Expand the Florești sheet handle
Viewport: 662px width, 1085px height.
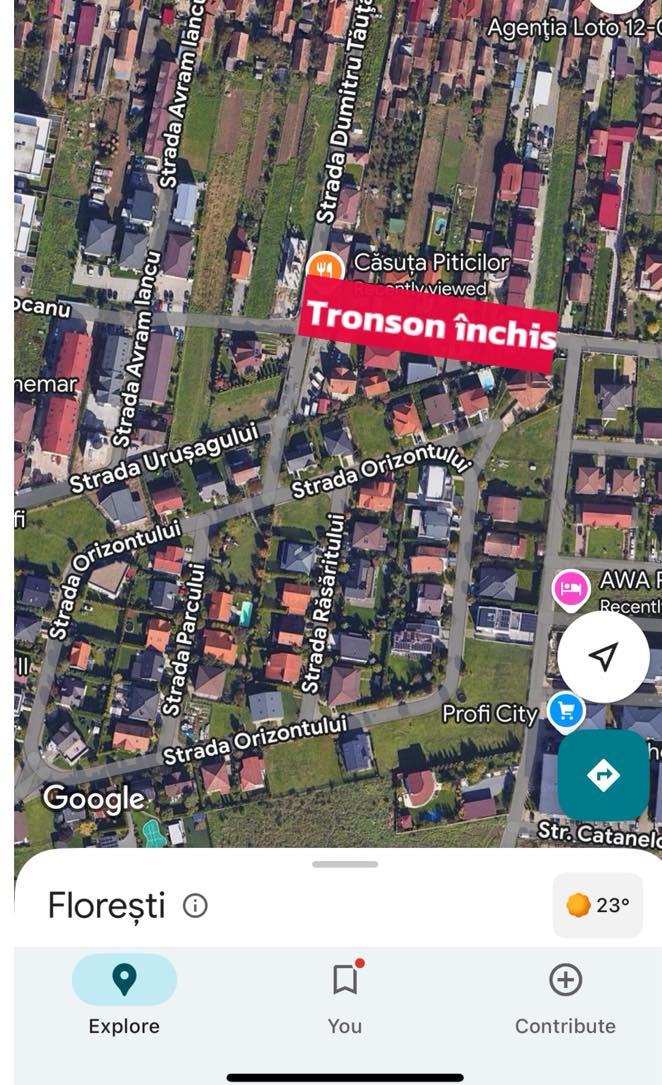coord(345,864)
